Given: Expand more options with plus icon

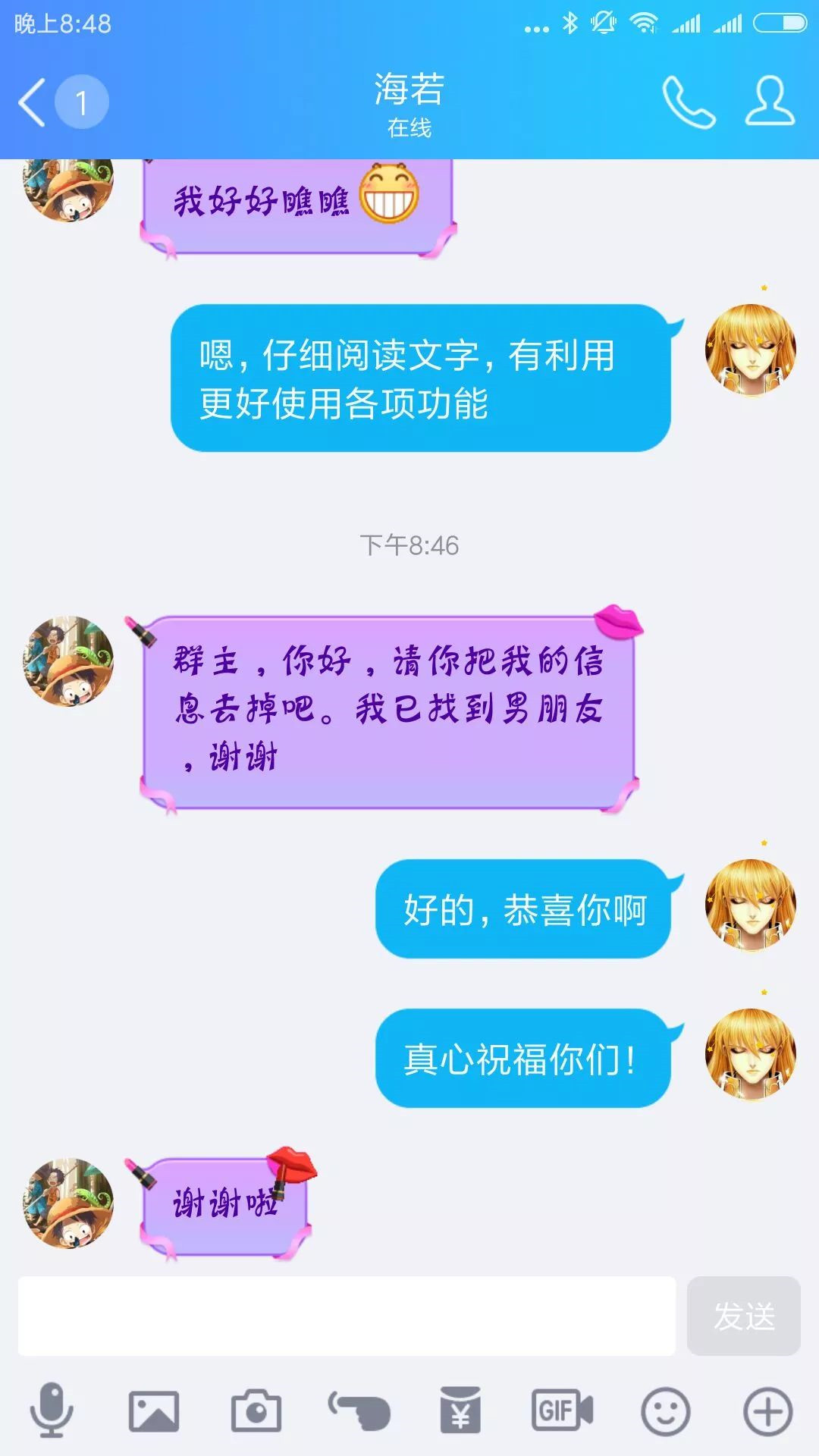Looking at the screenshot, I should [767, 1411].
